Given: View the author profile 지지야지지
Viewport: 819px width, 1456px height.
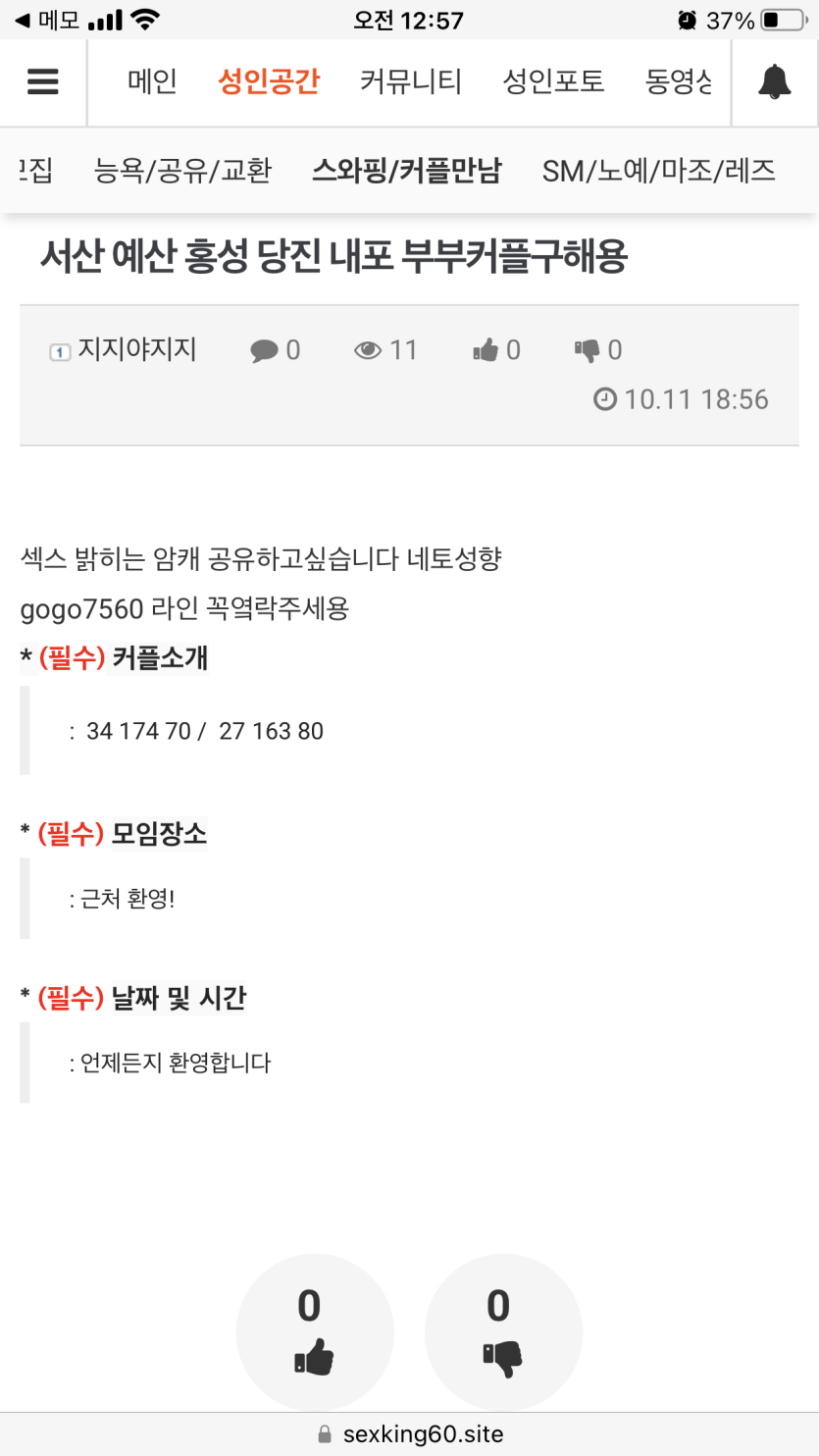Looking at the screenshot, I should click(x=137, y=349).
